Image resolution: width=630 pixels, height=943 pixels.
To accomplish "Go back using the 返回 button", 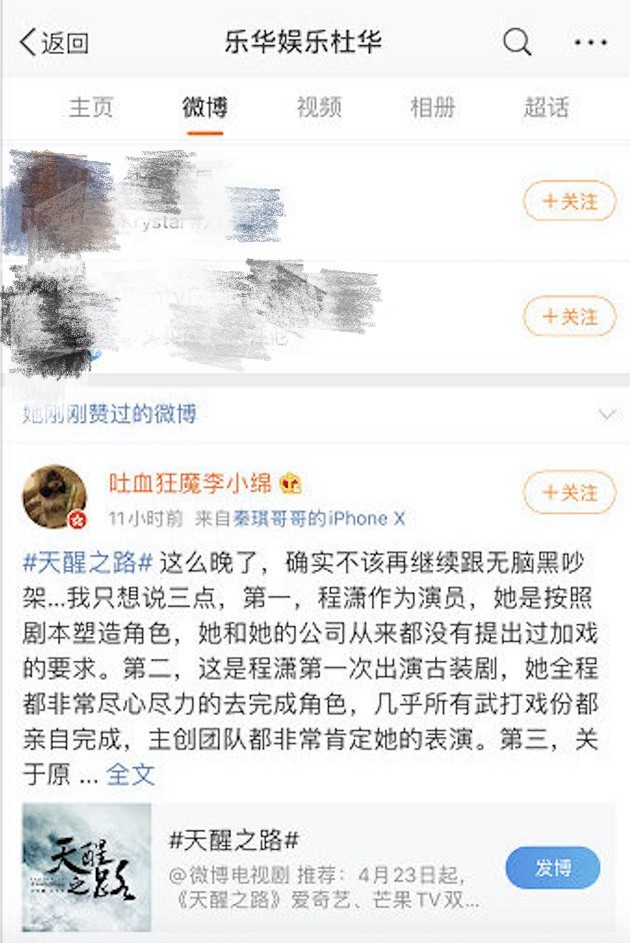I will click(x=54, y=43).
